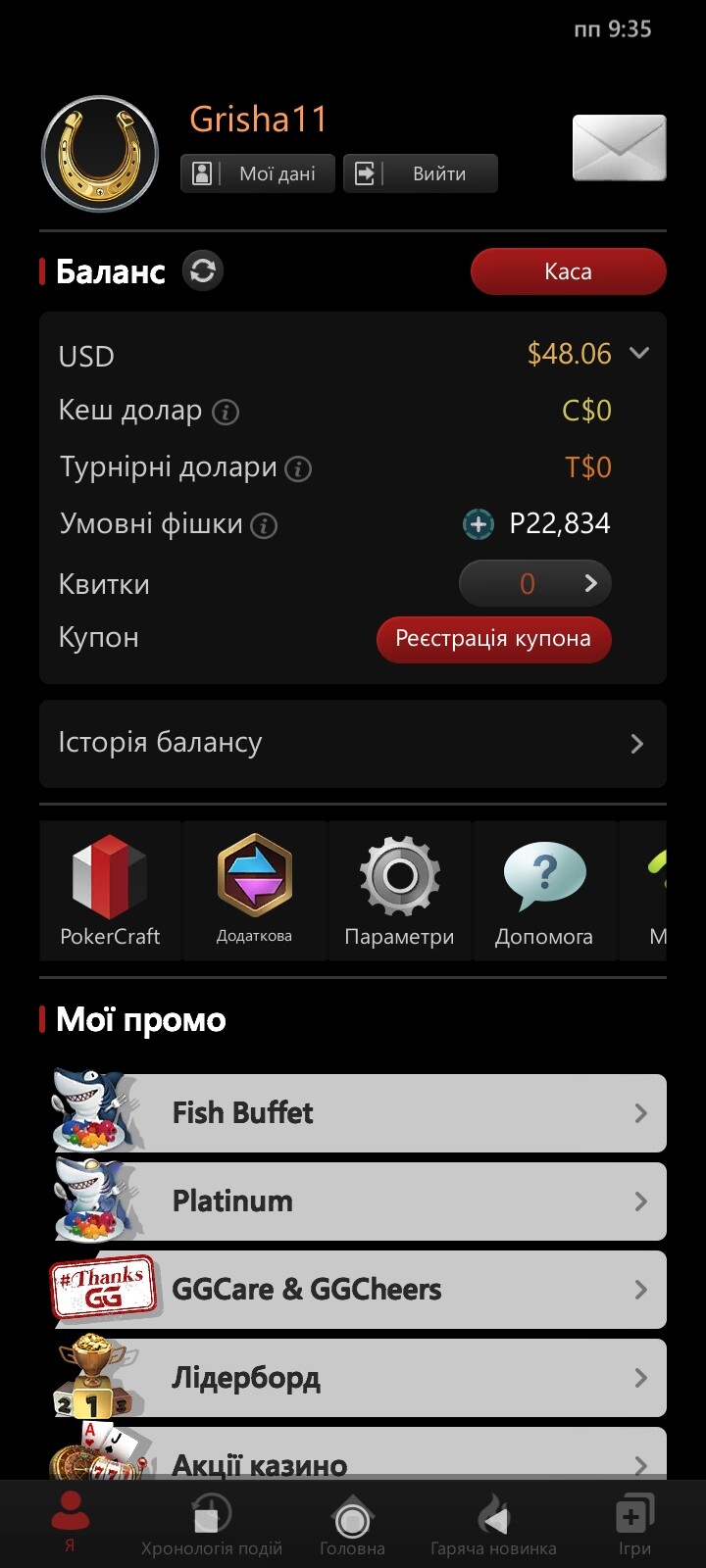The width and height of the screenshot is (706, 1568).
Task: Open Допомога help
Action: tap(544, 891)
